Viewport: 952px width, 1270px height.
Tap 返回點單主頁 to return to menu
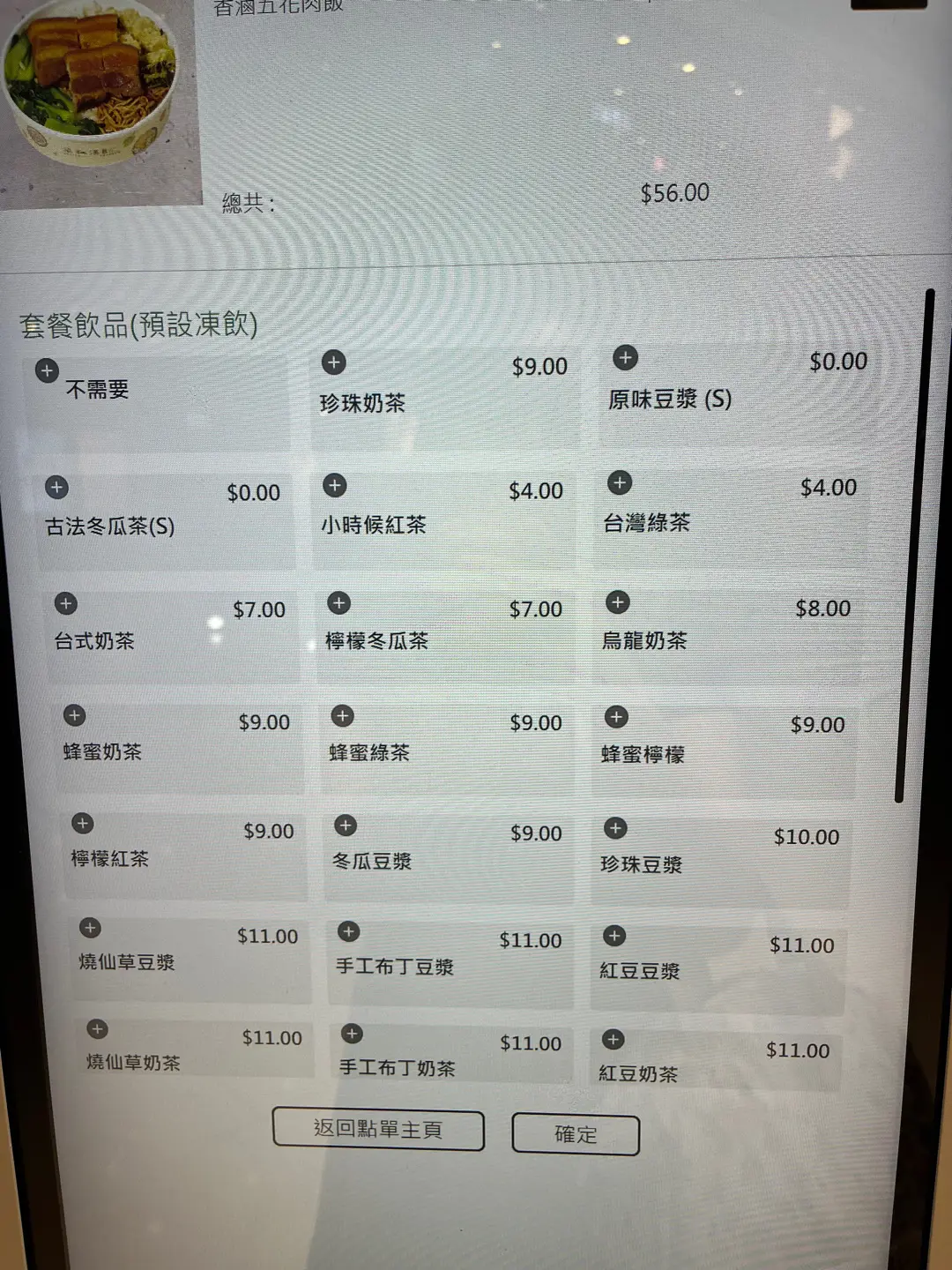pos(378,1129)
